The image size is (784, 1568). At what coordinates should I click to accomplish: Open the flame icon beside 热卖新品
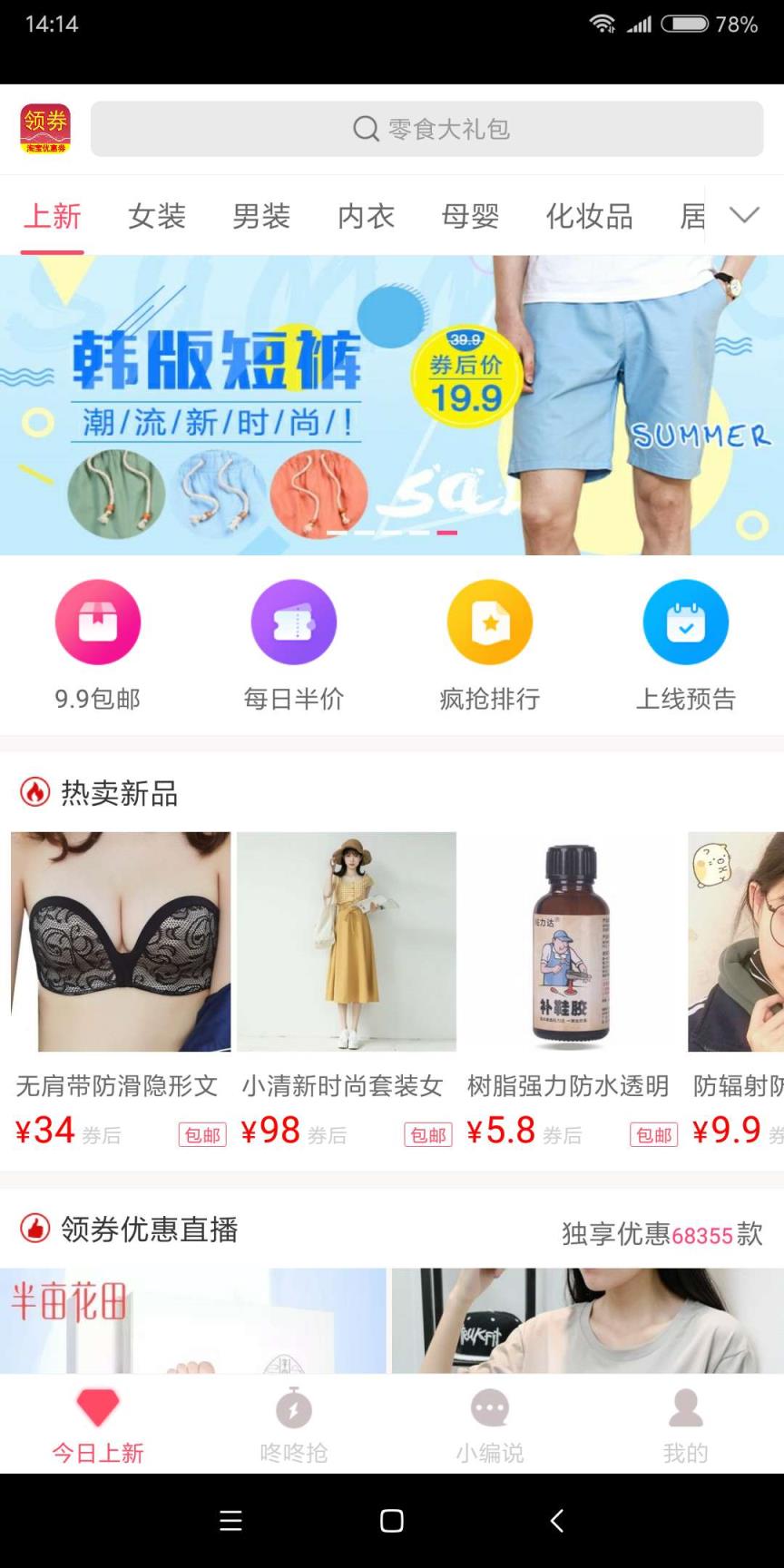tap(34, 793)
